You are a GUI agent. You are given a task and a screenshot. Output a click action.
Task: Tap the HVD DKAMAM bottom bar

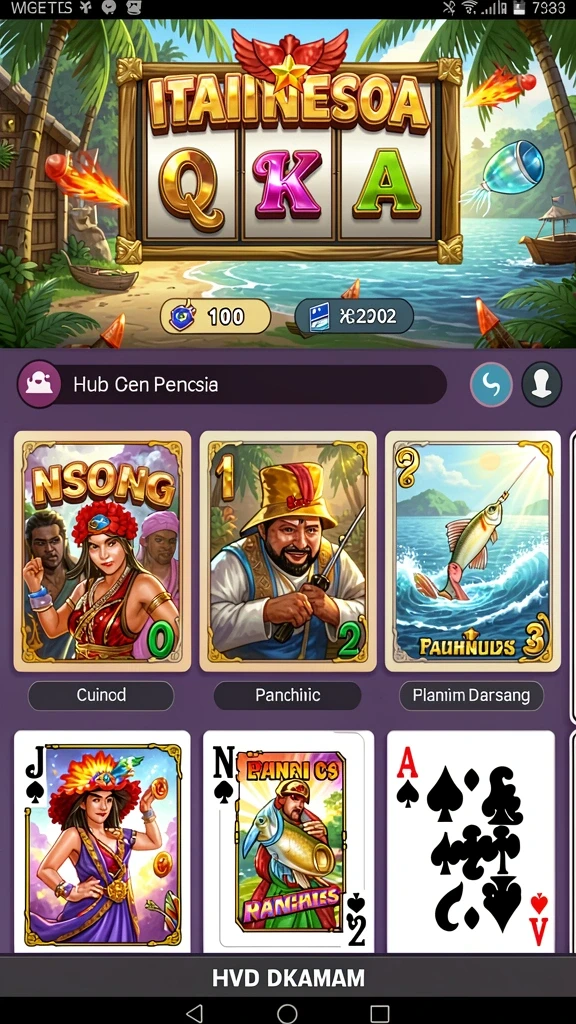(x=288, y=978)
